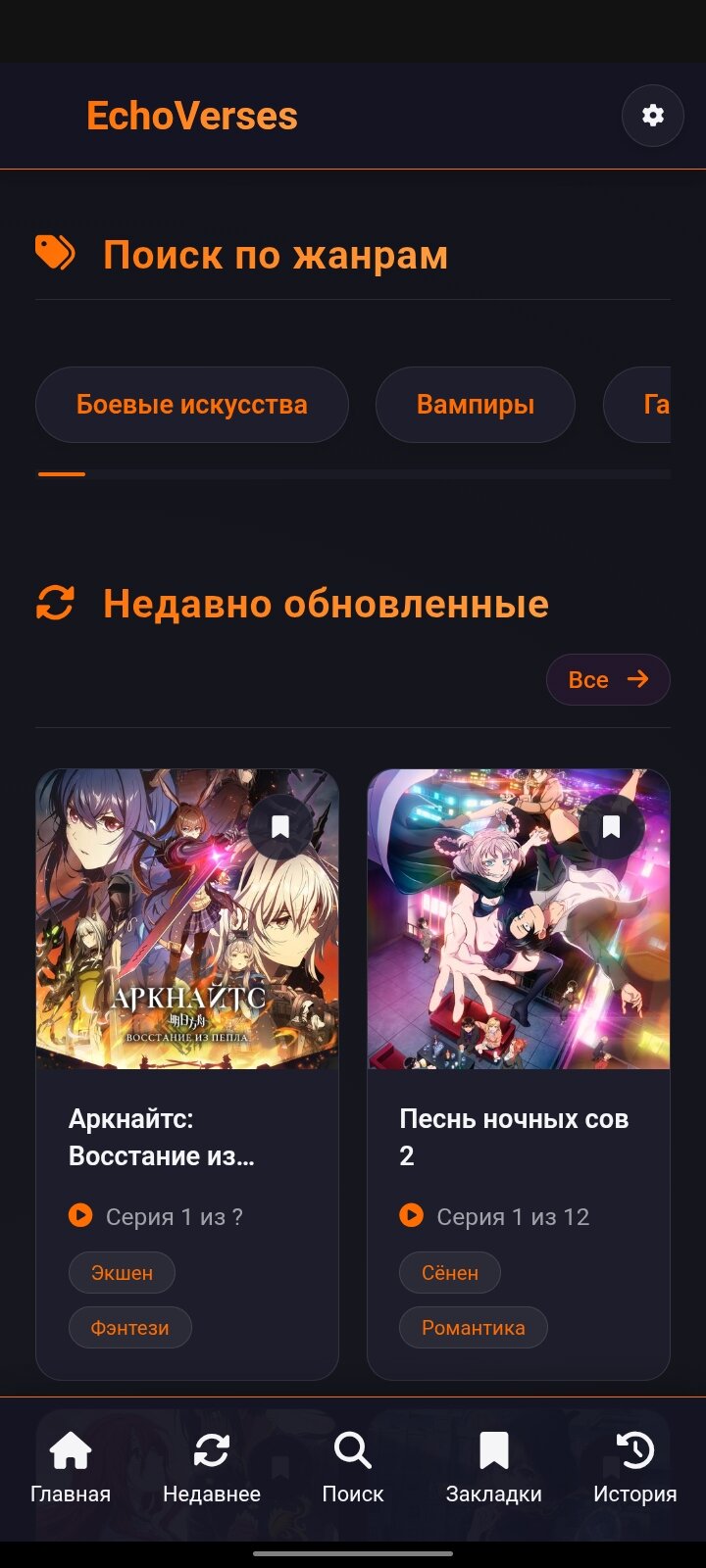Viewport: 706px width, 1568px height.
Task: Select the Вампиры genre chip
Action: [x=476, y=405]
